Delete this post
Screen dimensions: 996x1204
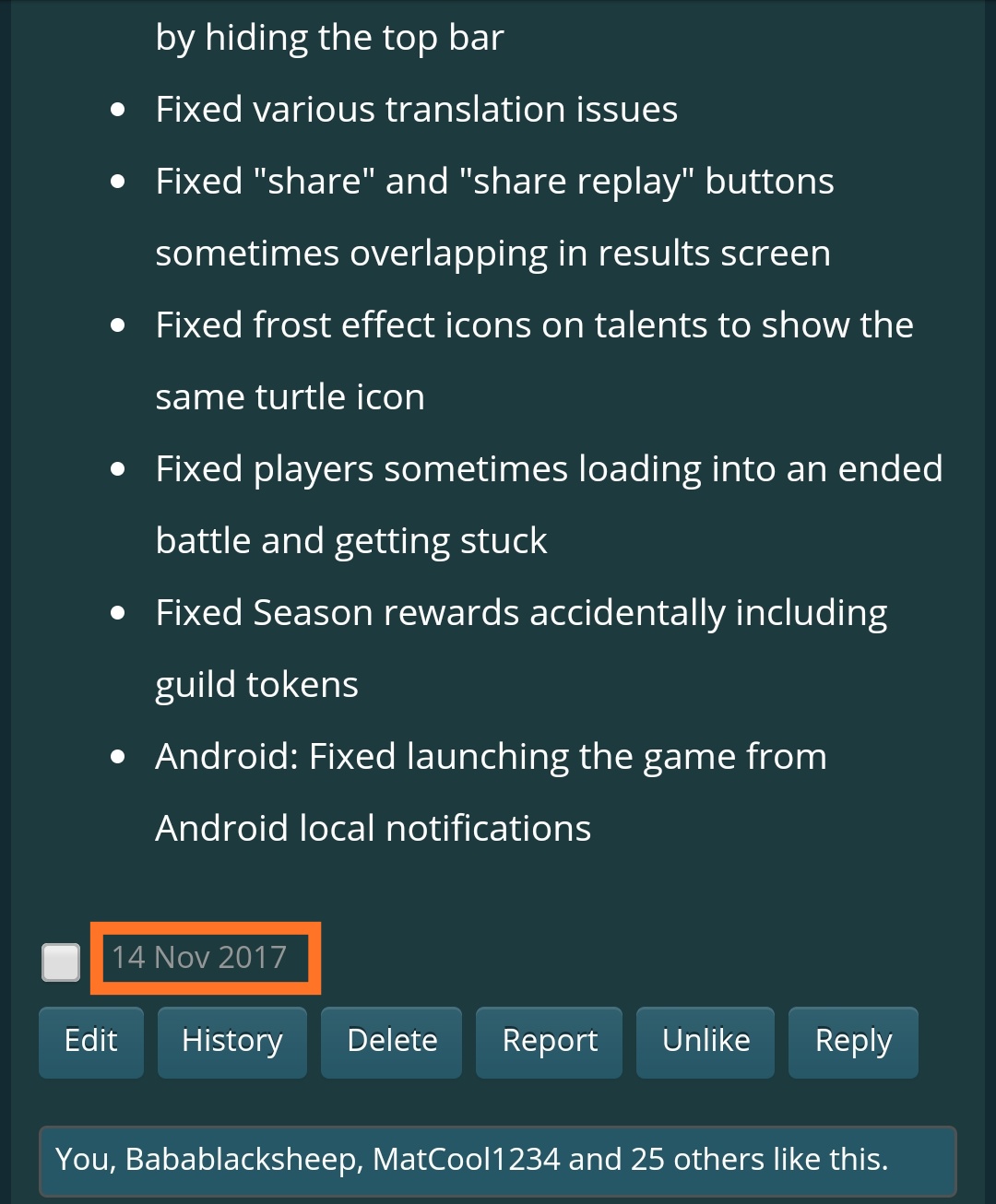(x=392, y=1041)
